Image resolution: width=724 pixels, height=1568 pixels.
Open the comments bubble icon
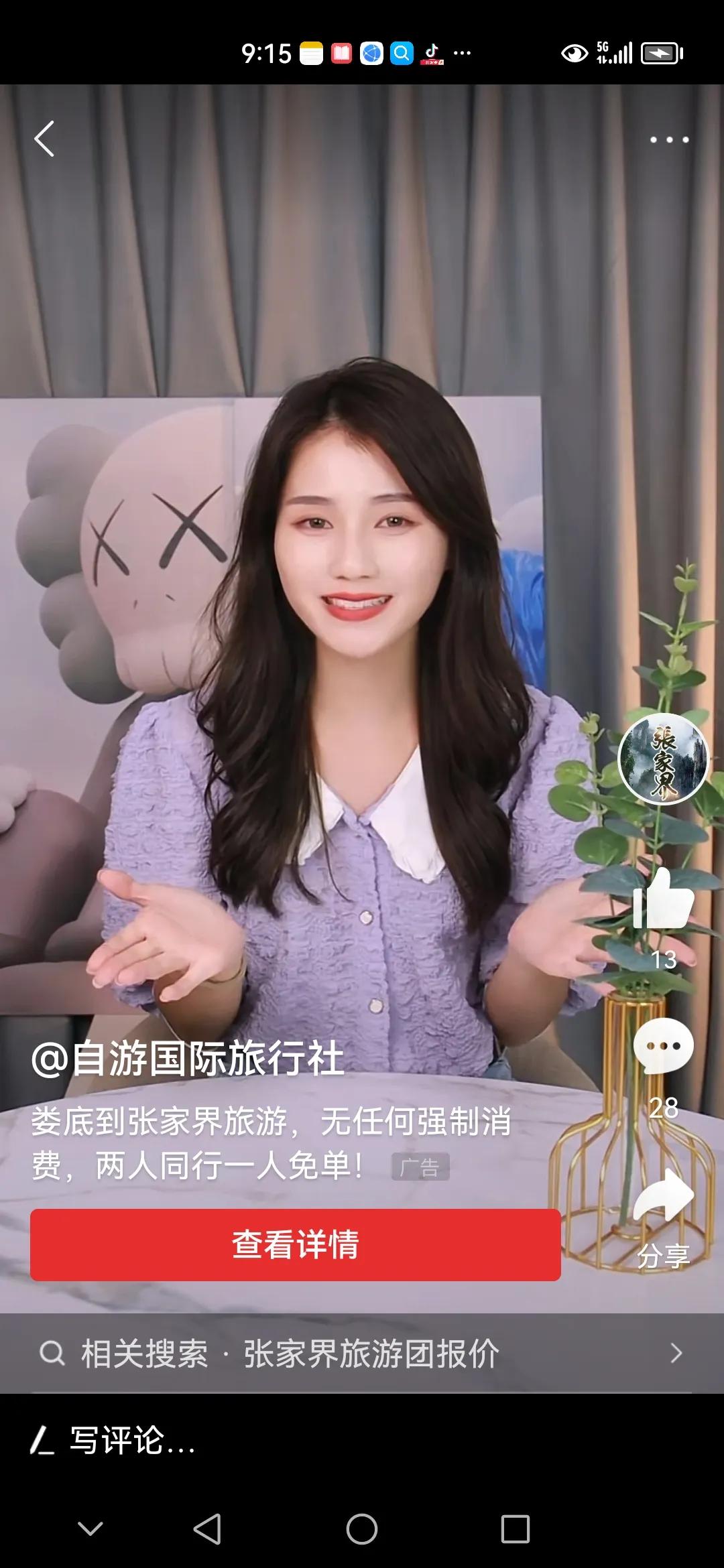point(664,1046)
